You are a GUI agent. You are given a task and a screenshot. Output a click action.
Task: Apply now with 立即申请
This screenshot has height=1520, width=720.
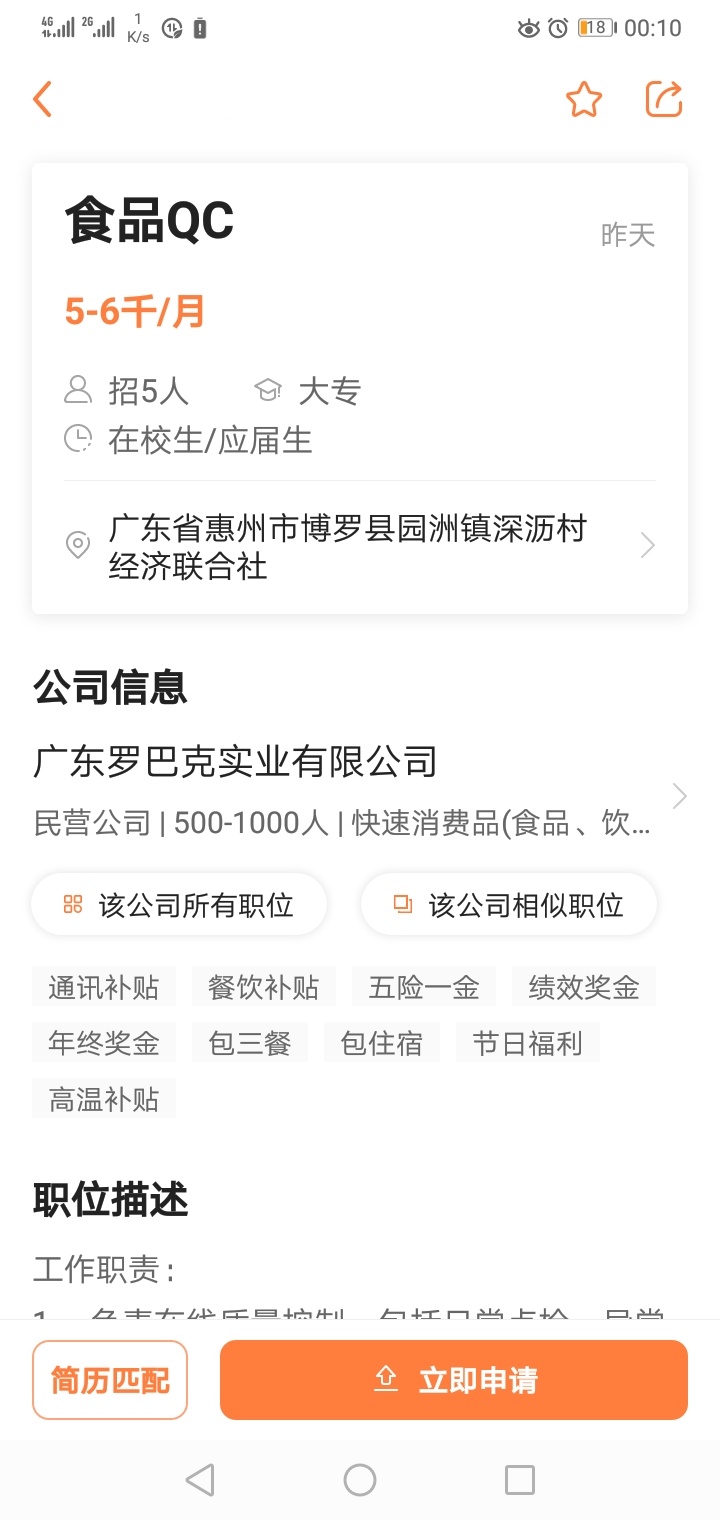click(454, 1380)
